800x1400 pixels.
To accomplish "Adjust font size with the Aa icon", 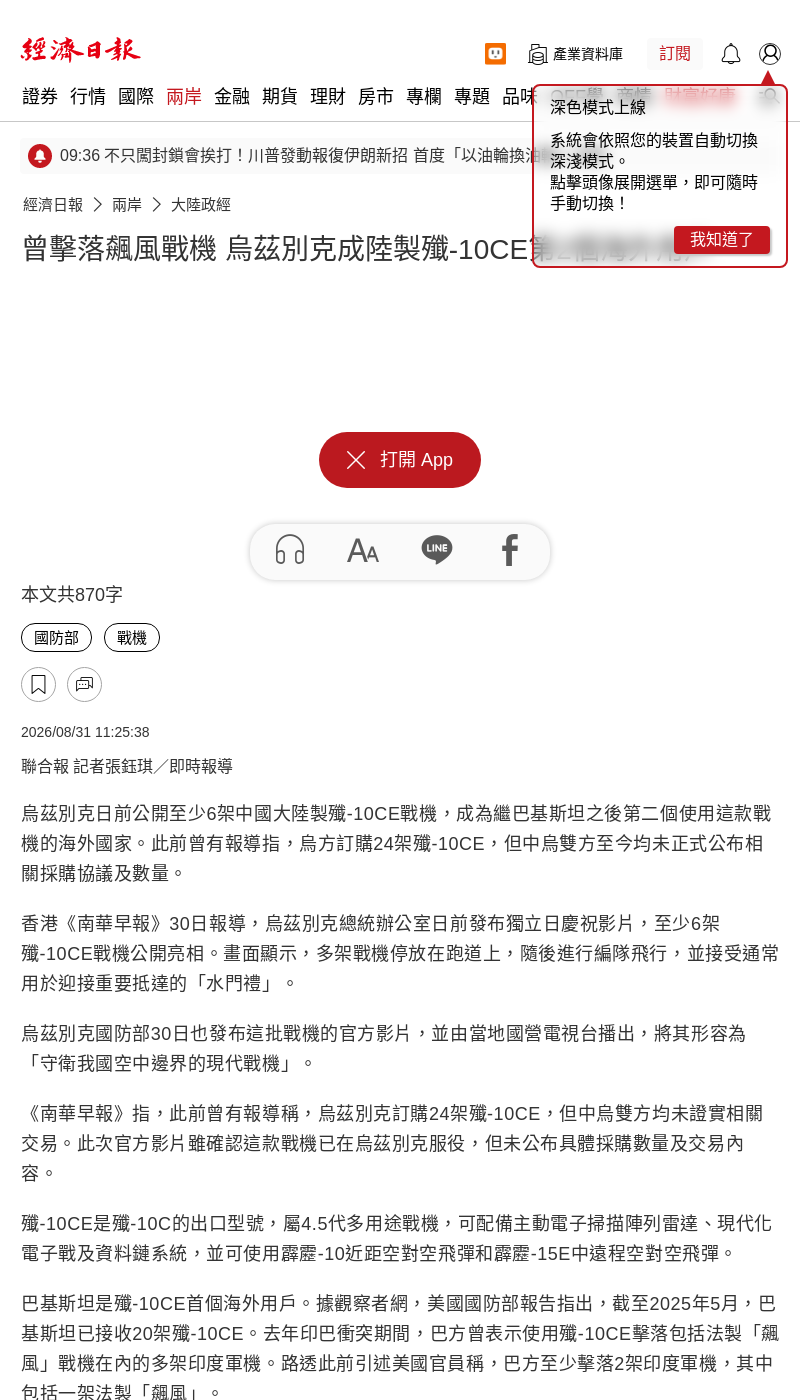I will coord(363,550).
